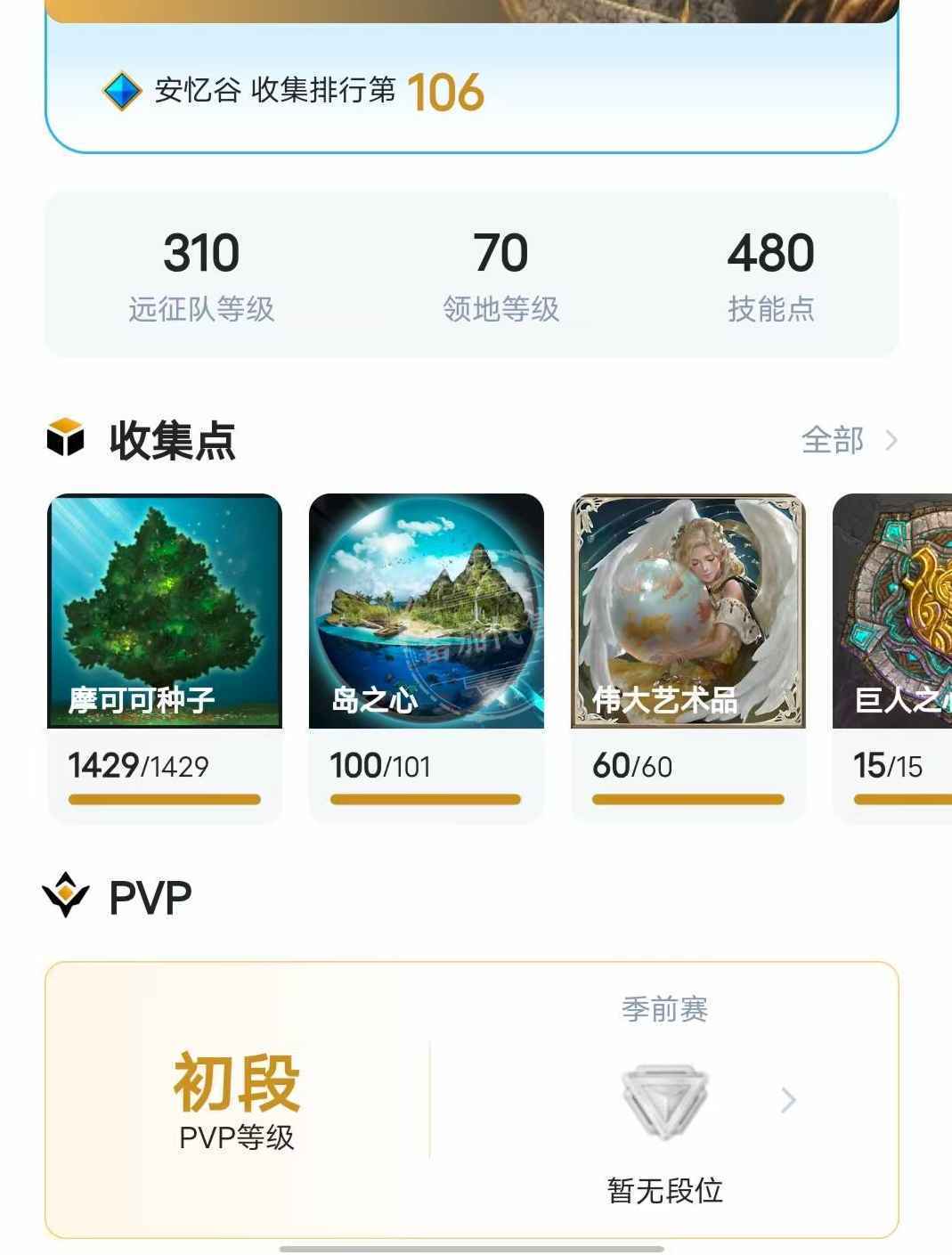Open the 全部 link for collection points
The image size is (952, 1255).
coord(848,440)
